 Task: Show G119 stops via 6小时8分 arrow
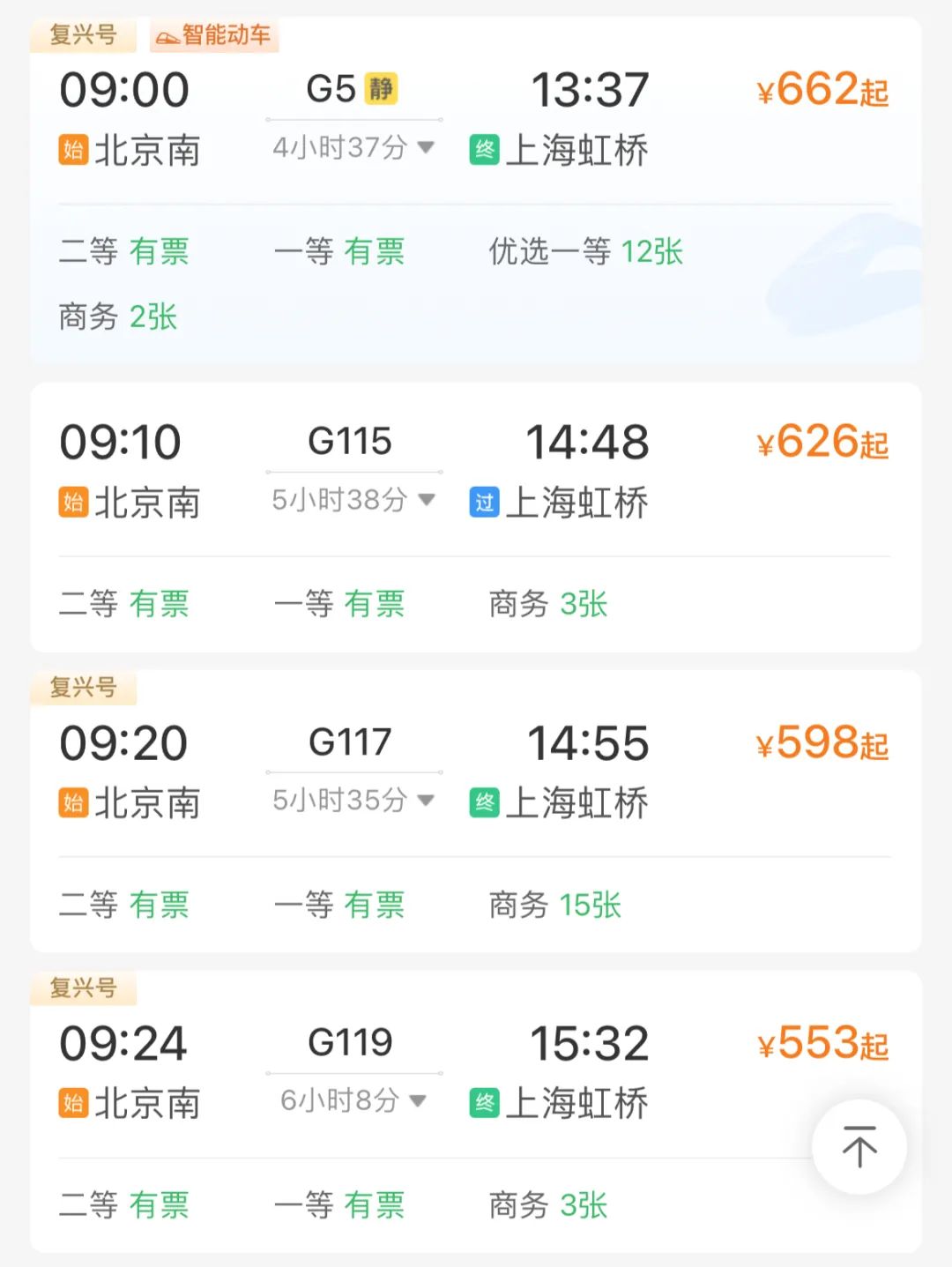[x=418, y=1100]
